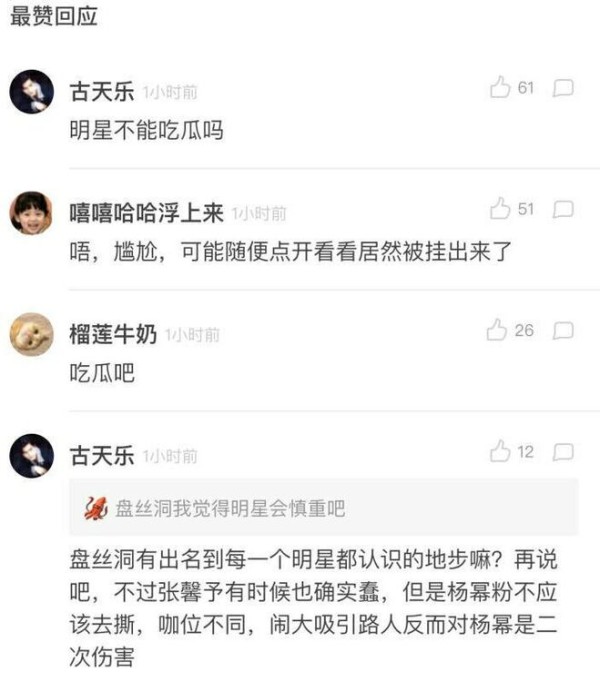Image resolution: width=600 pixels, height=691 pixels.
Task: Open 嘻嘻哈哈浮上来's profile avatar
Action: tap(31, 213)
